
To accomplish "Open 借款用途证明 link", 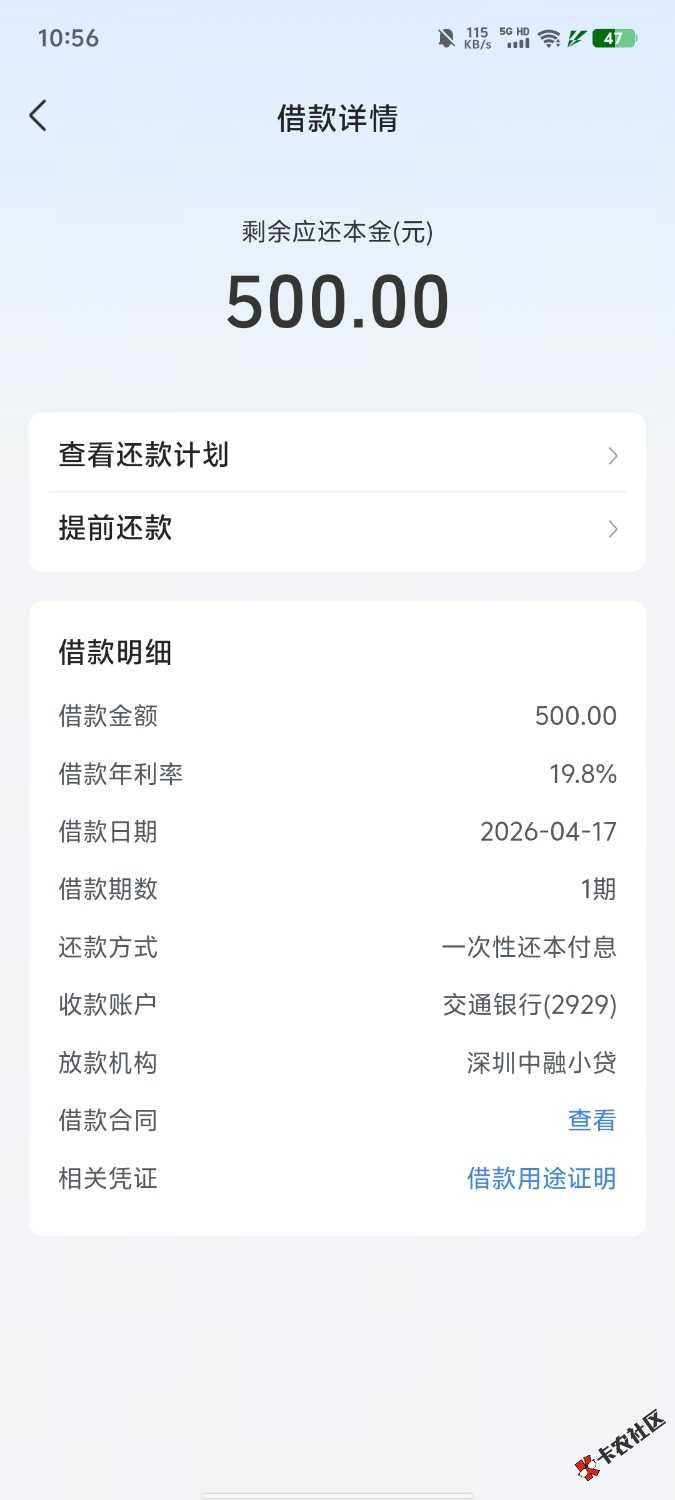I will (541, 1178).
